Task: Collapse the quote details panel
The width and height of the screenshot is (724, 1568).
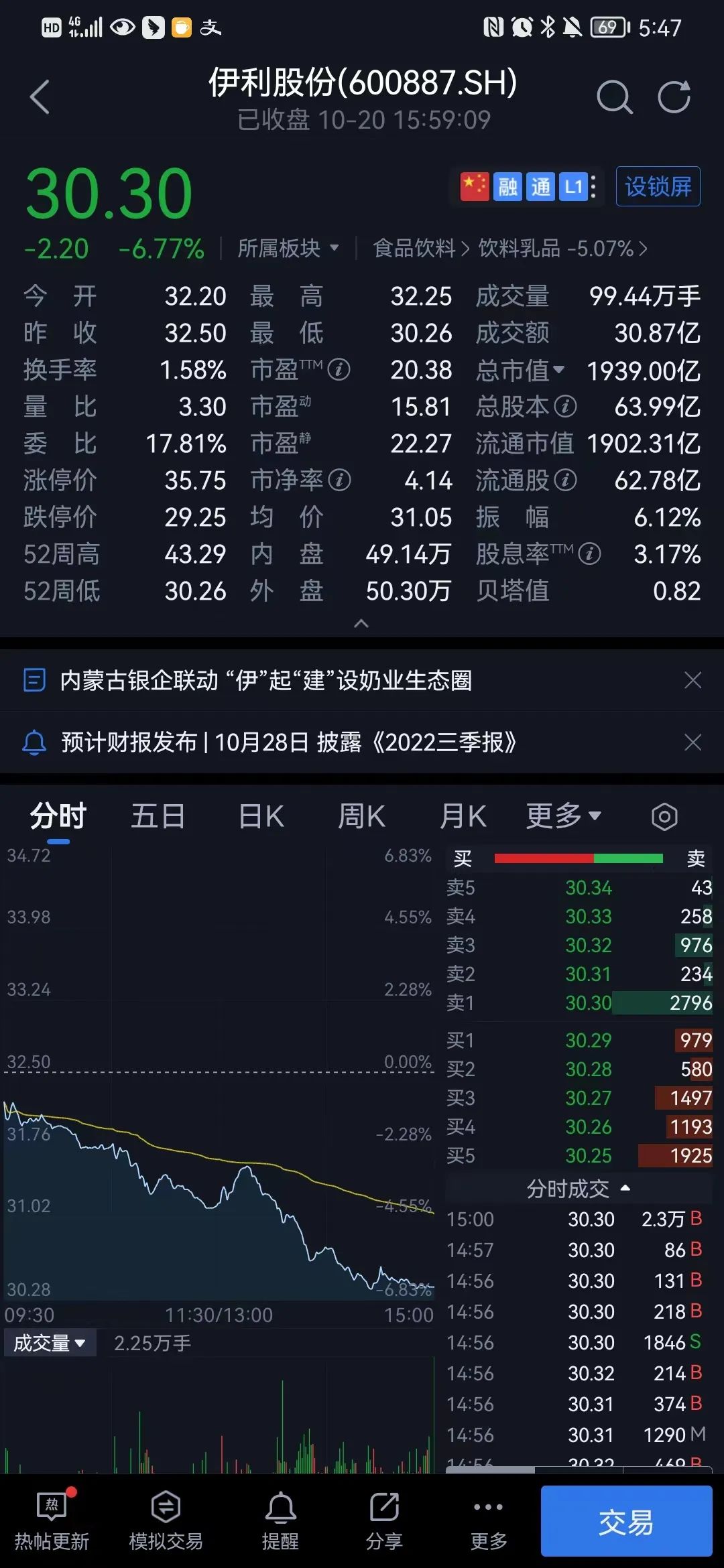Action: pos(361,624)
